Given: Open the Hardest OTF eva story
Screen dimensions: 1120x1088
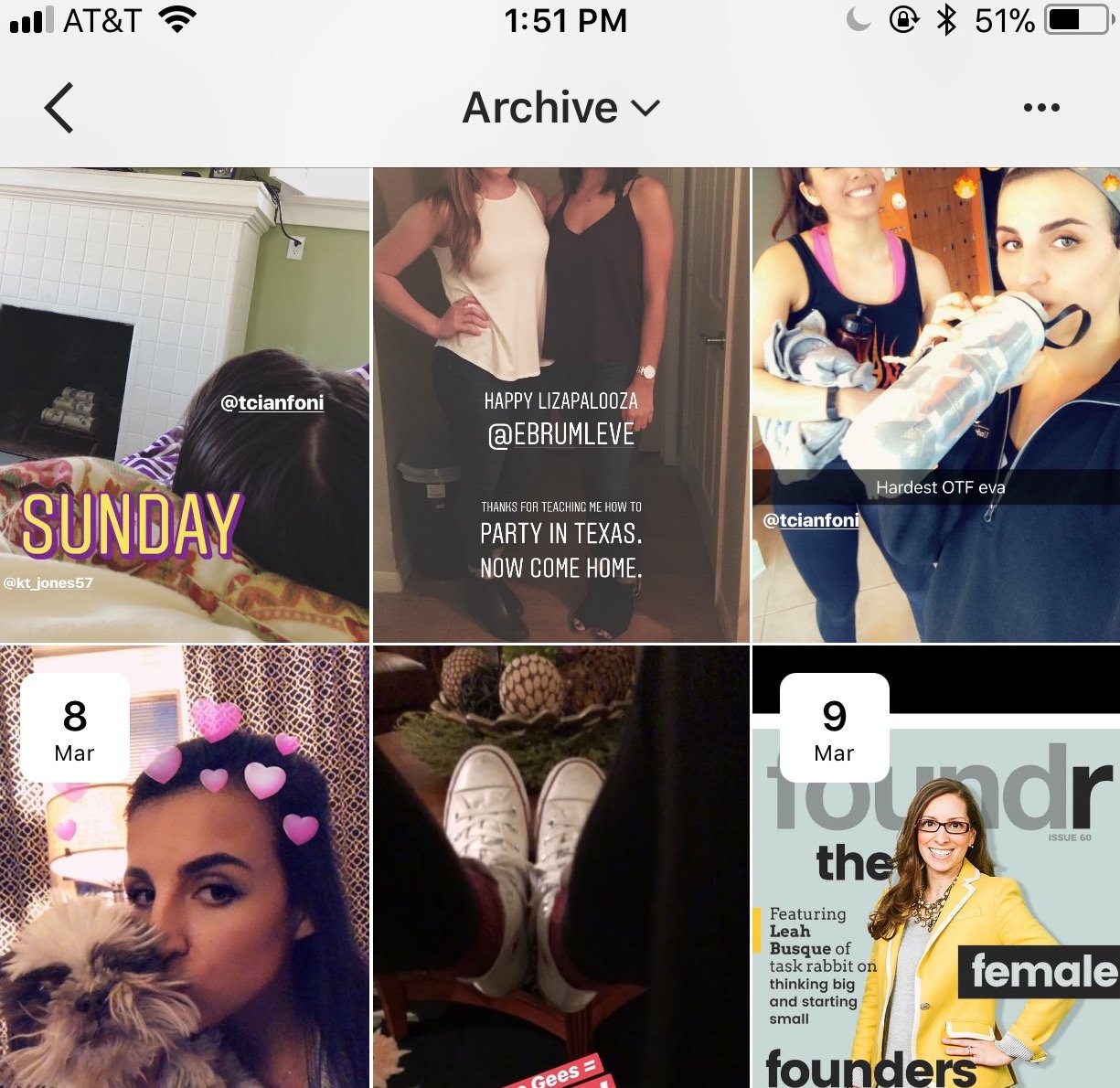Looking at the screenshot, I should [935, 404].
